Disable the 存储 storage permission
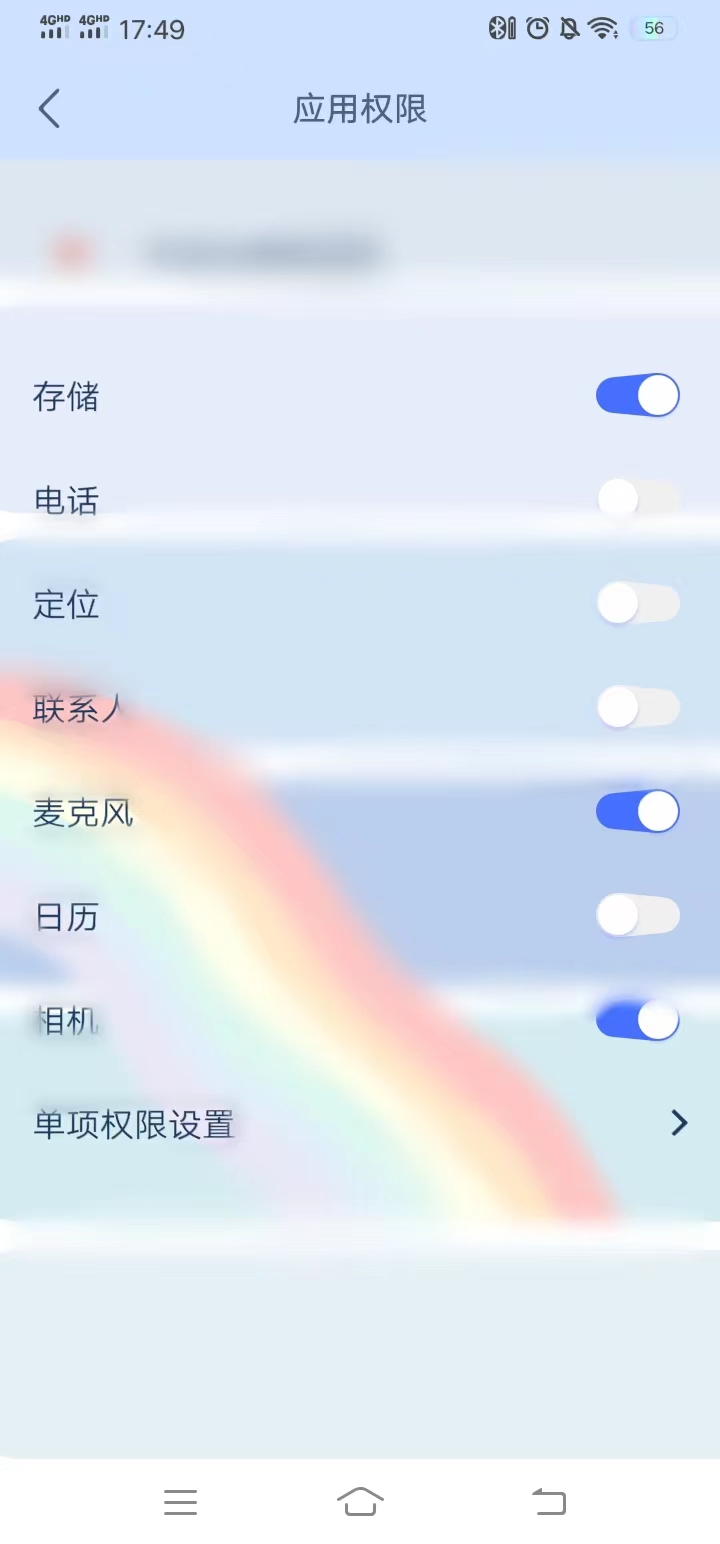This screenshot has height=1544, width=720. [x=637, y=394]
